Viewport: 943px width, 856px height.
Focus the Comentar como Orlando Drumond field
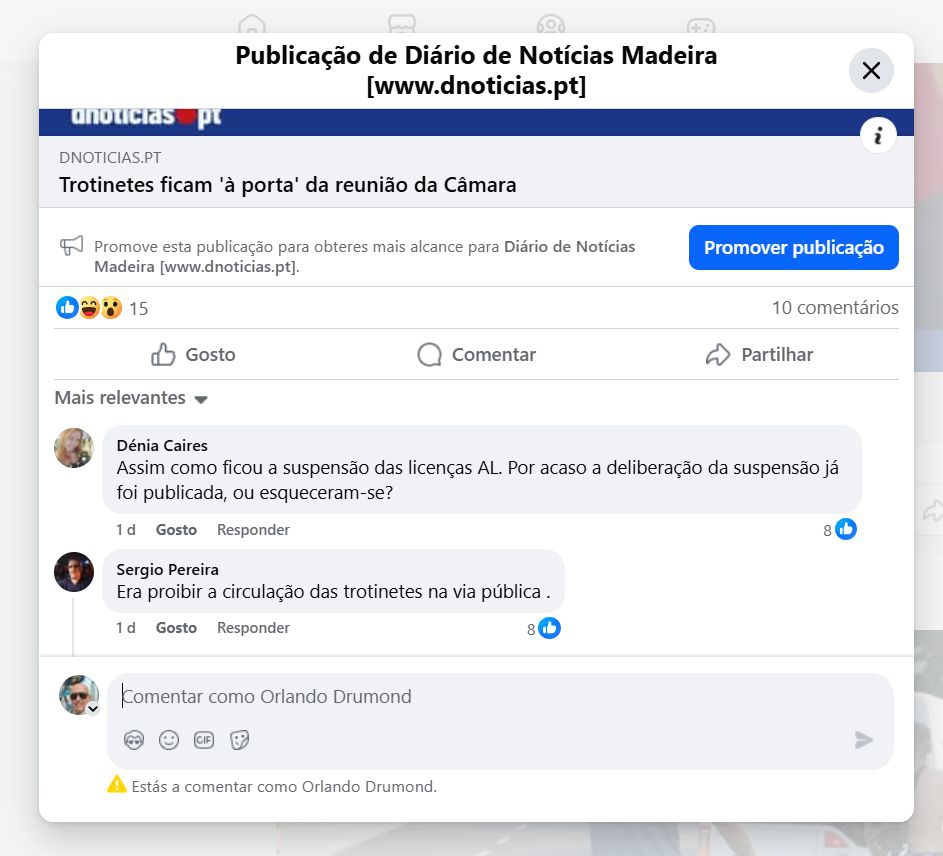pos(480,697)
